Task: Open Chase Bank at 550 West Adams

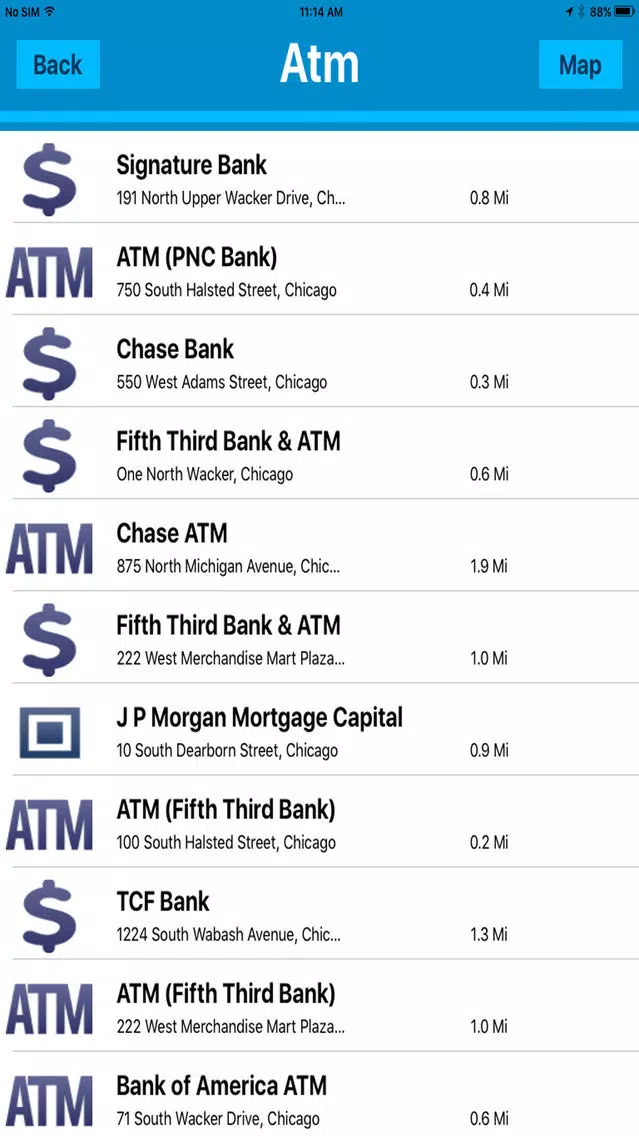Action: [320, 361]
